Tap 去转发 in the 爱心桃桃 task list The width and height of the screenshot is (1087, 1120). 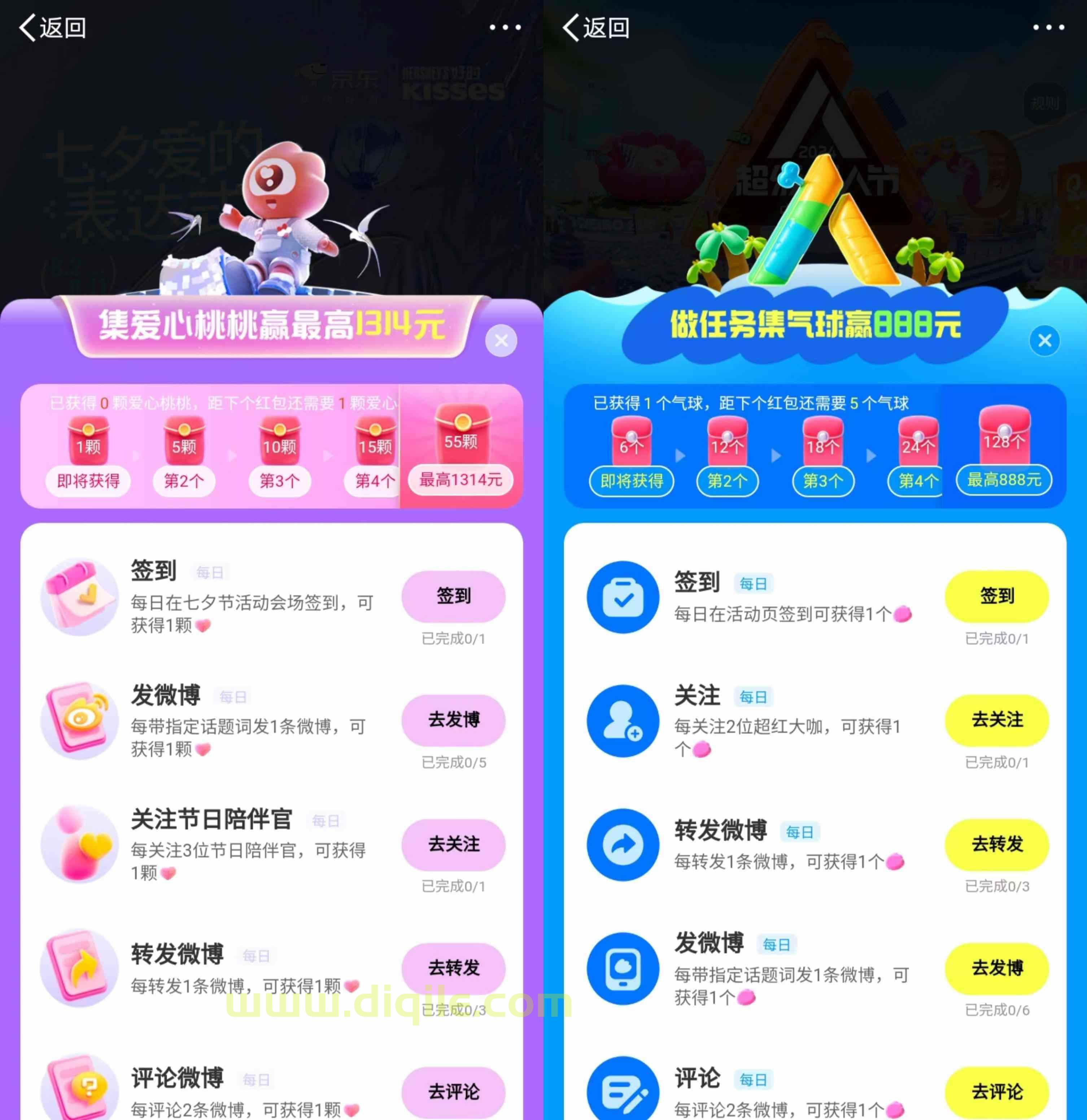click(453, 968)
